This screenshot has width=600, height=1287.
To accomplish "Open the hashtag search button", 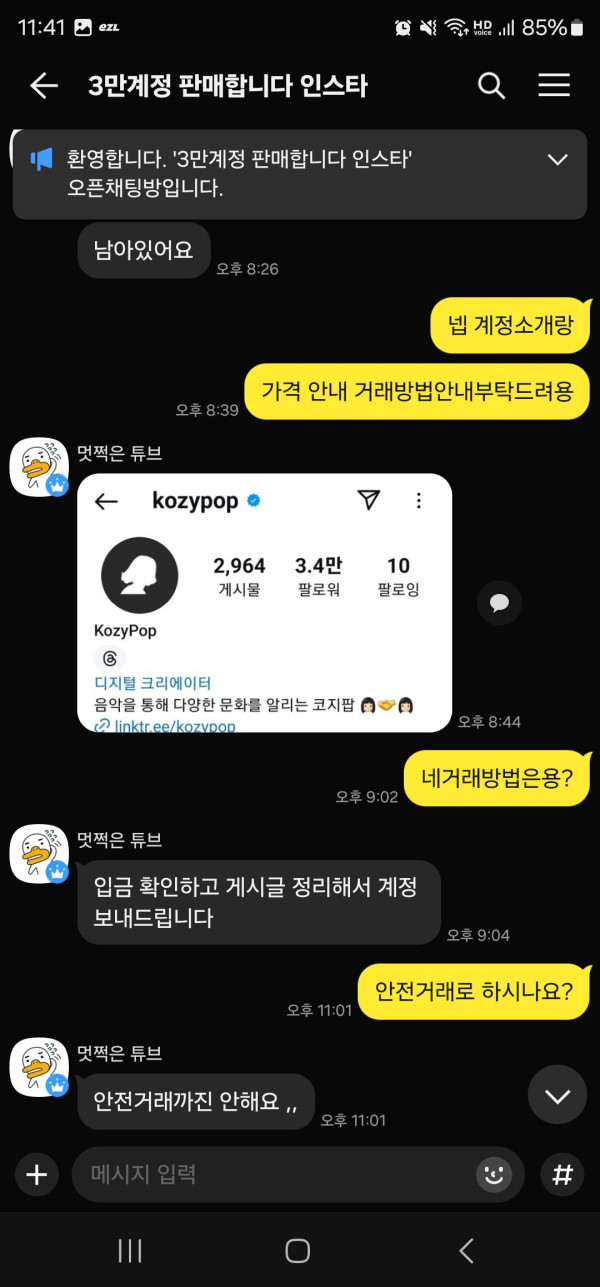I will (x=562, y=1174).
